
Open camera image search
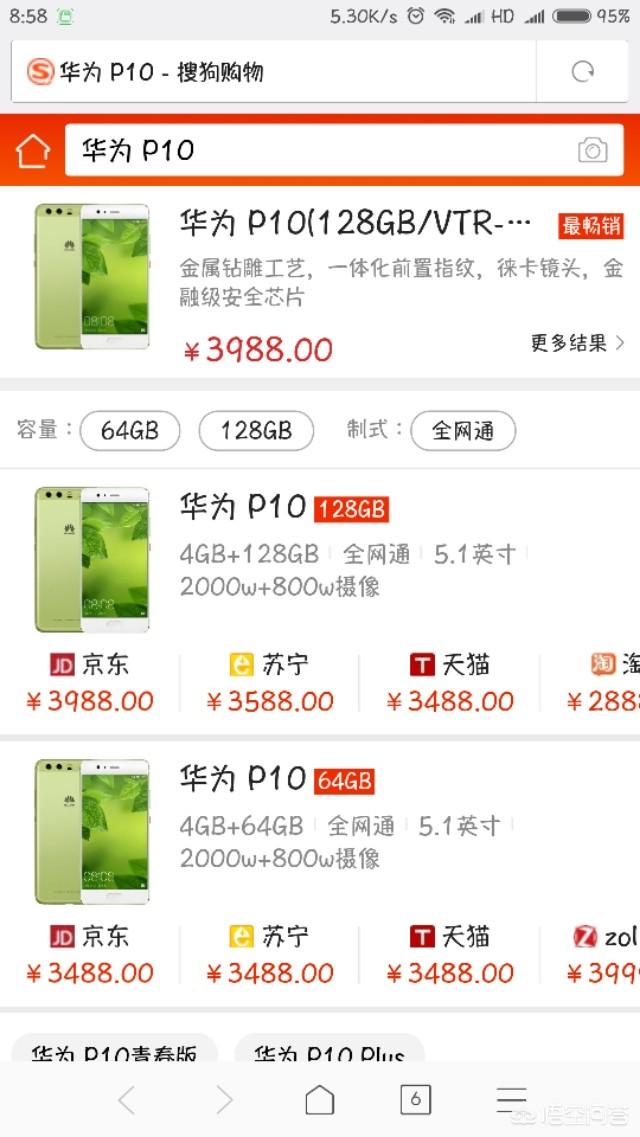592,151
